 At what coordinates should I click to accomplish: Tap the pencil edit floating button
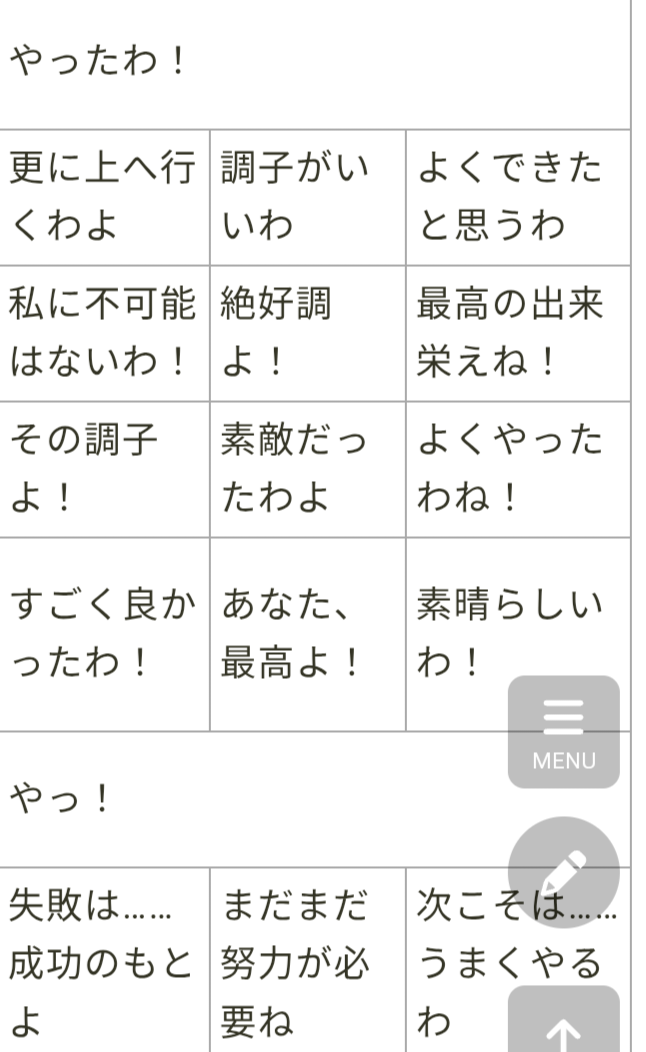[564, 872]
